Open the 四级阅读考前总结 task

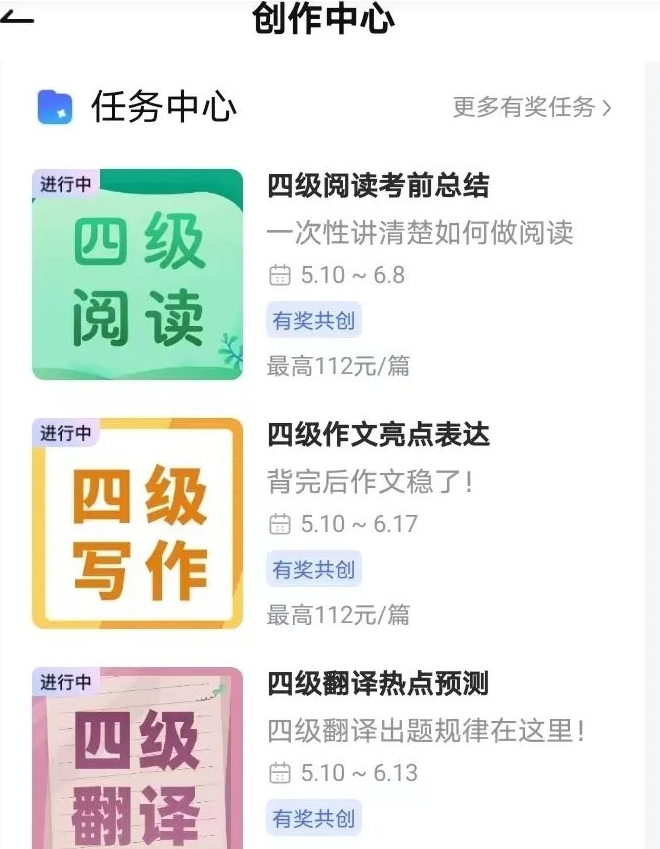[378, 186]
